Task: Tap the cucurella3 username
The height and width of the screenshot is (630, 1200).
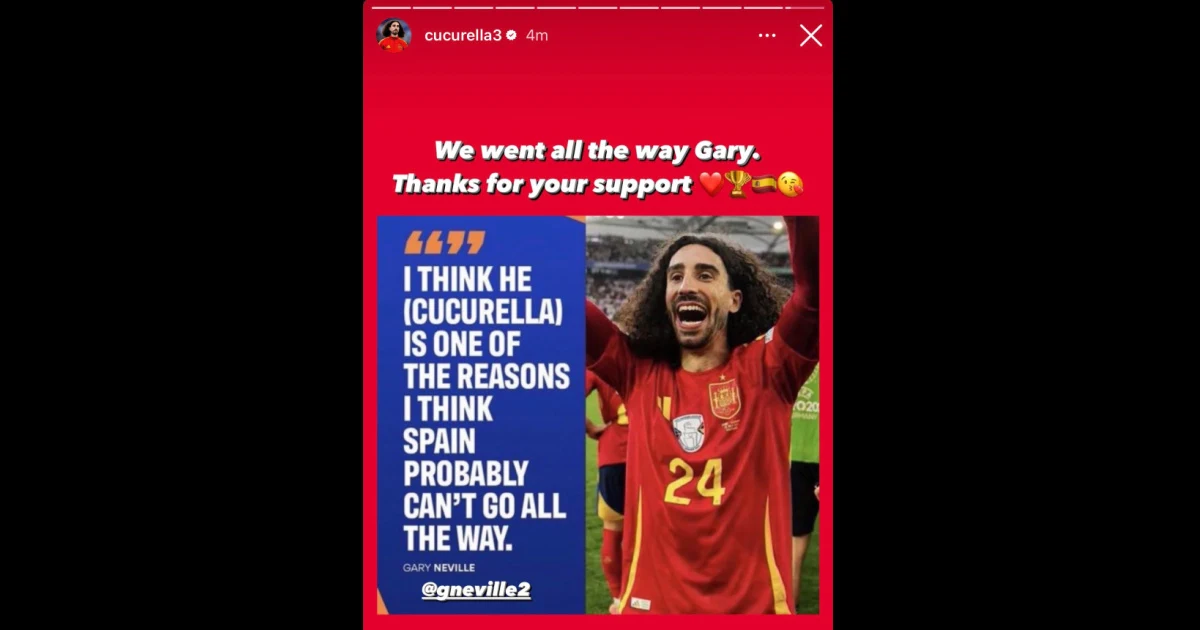Action: tap(463, 35)
